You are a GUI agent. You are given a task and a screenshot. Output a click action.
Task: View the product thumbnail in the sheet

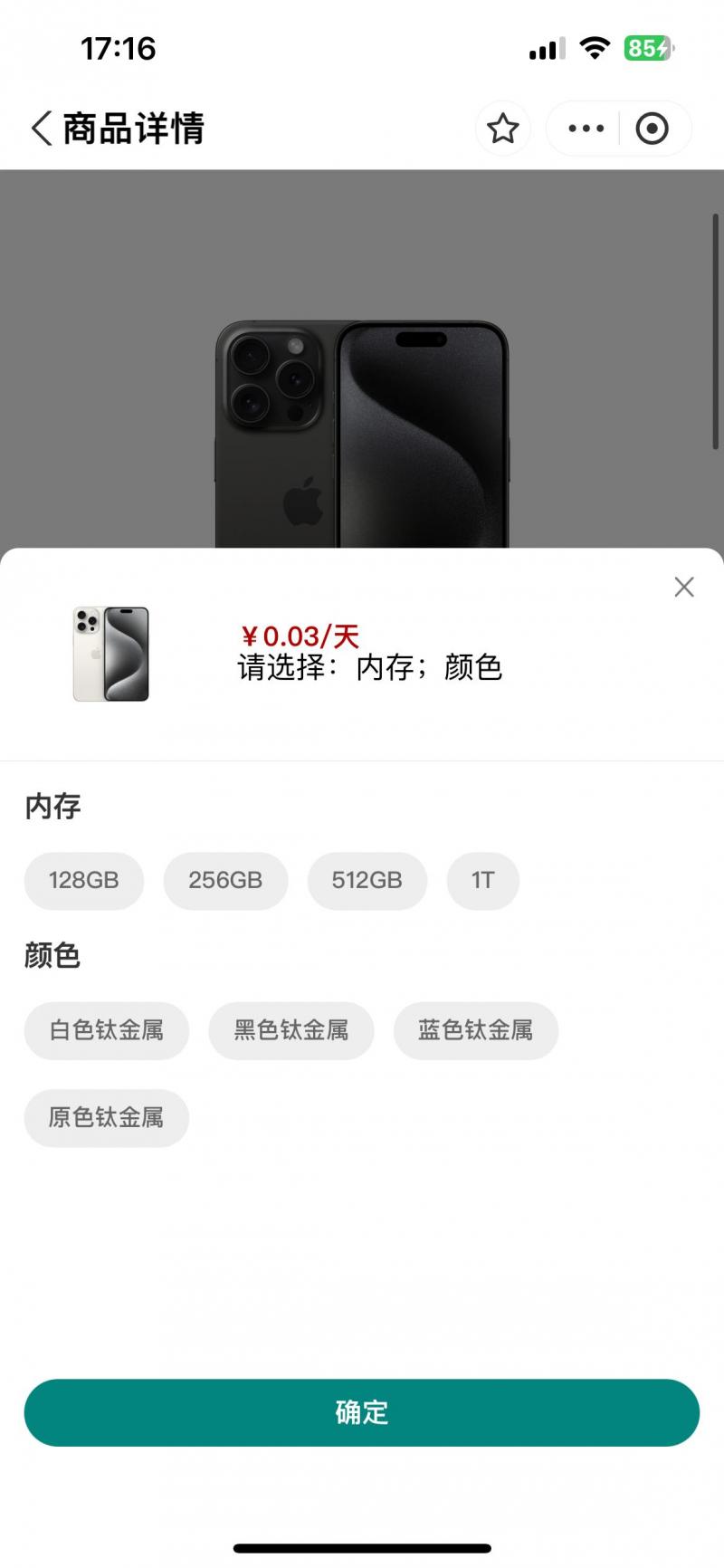[110, 654]
